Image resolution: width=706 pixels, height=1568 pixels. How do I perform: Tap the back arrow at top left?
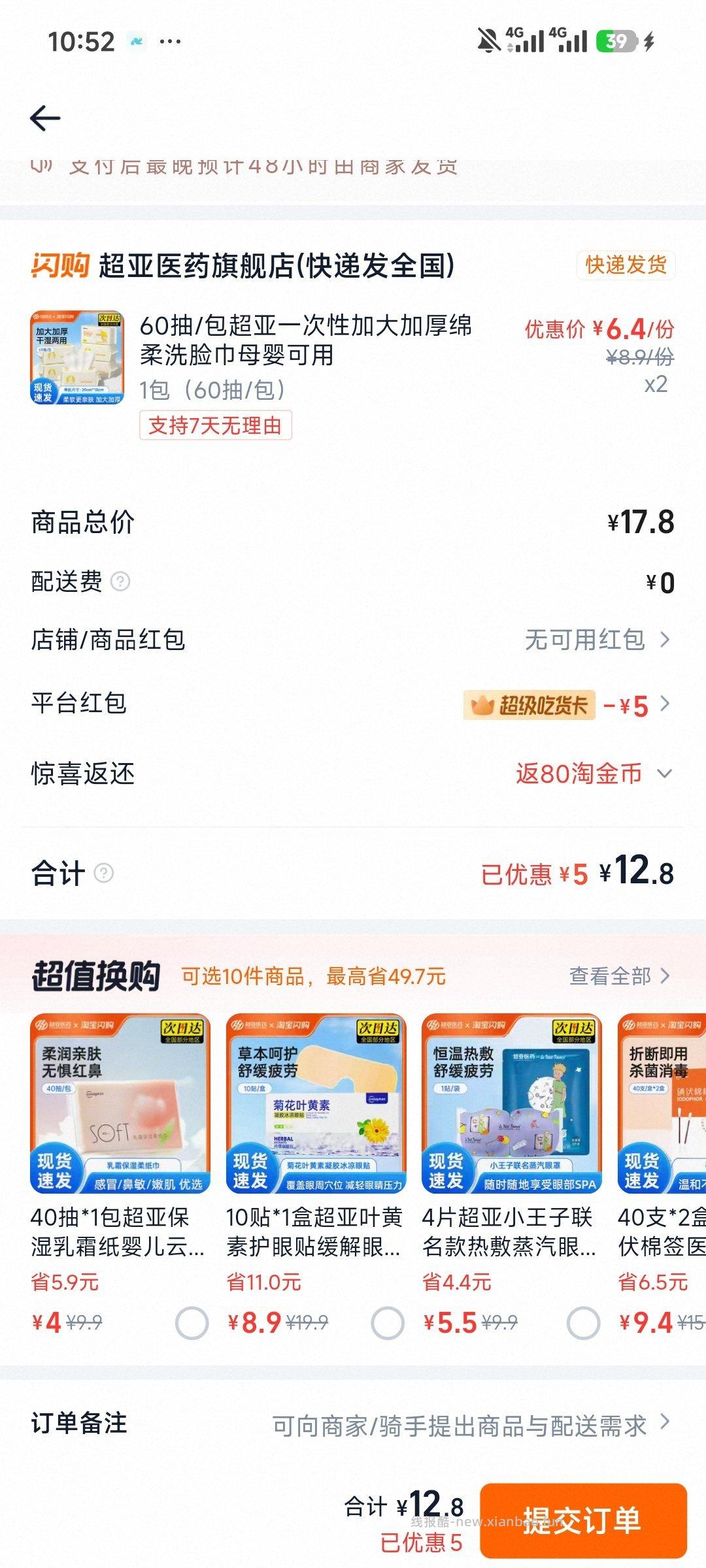(46, 118)
